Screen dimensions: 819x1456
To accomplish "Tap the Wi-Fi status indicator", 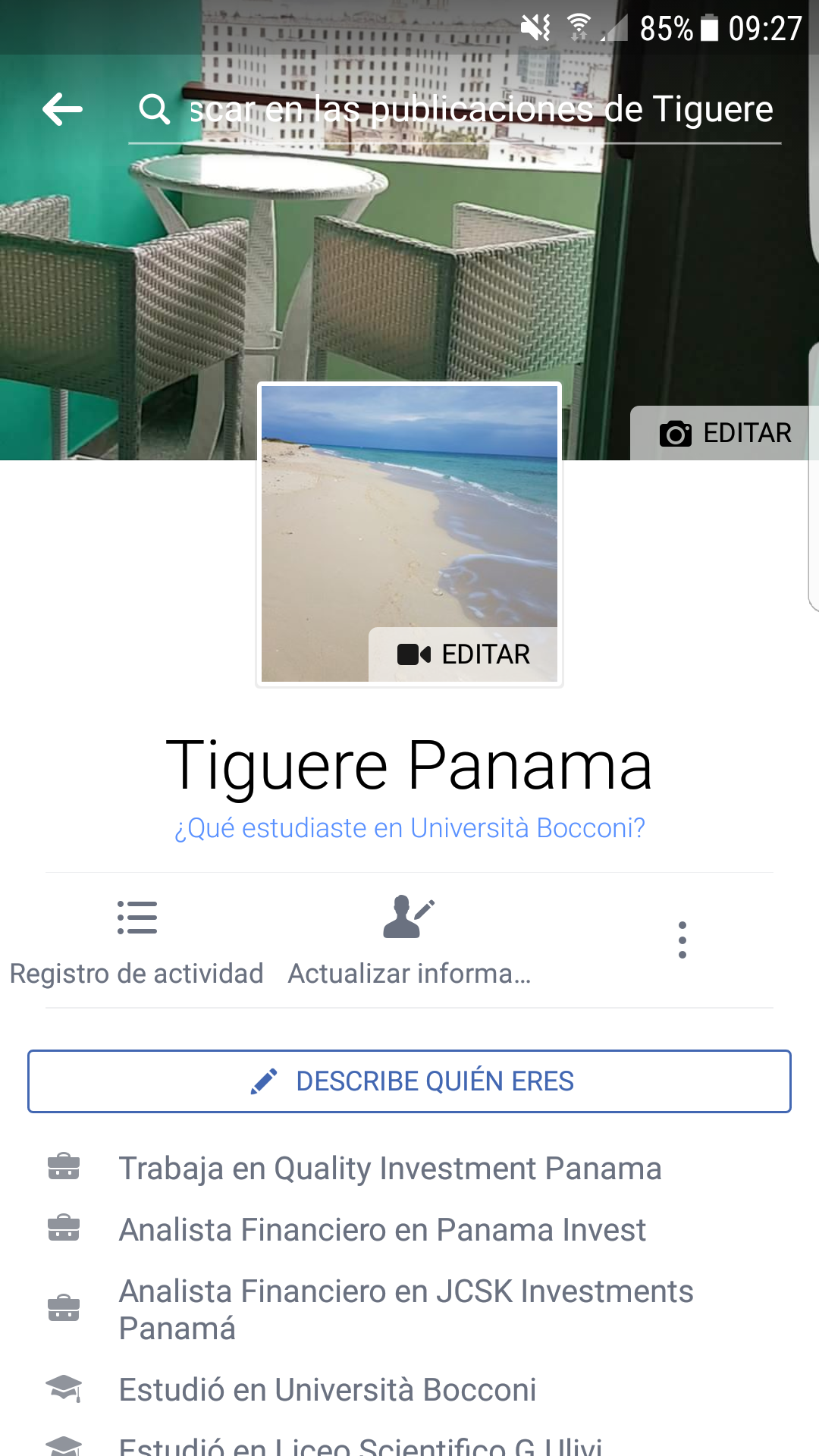I will tap(579, 24).
